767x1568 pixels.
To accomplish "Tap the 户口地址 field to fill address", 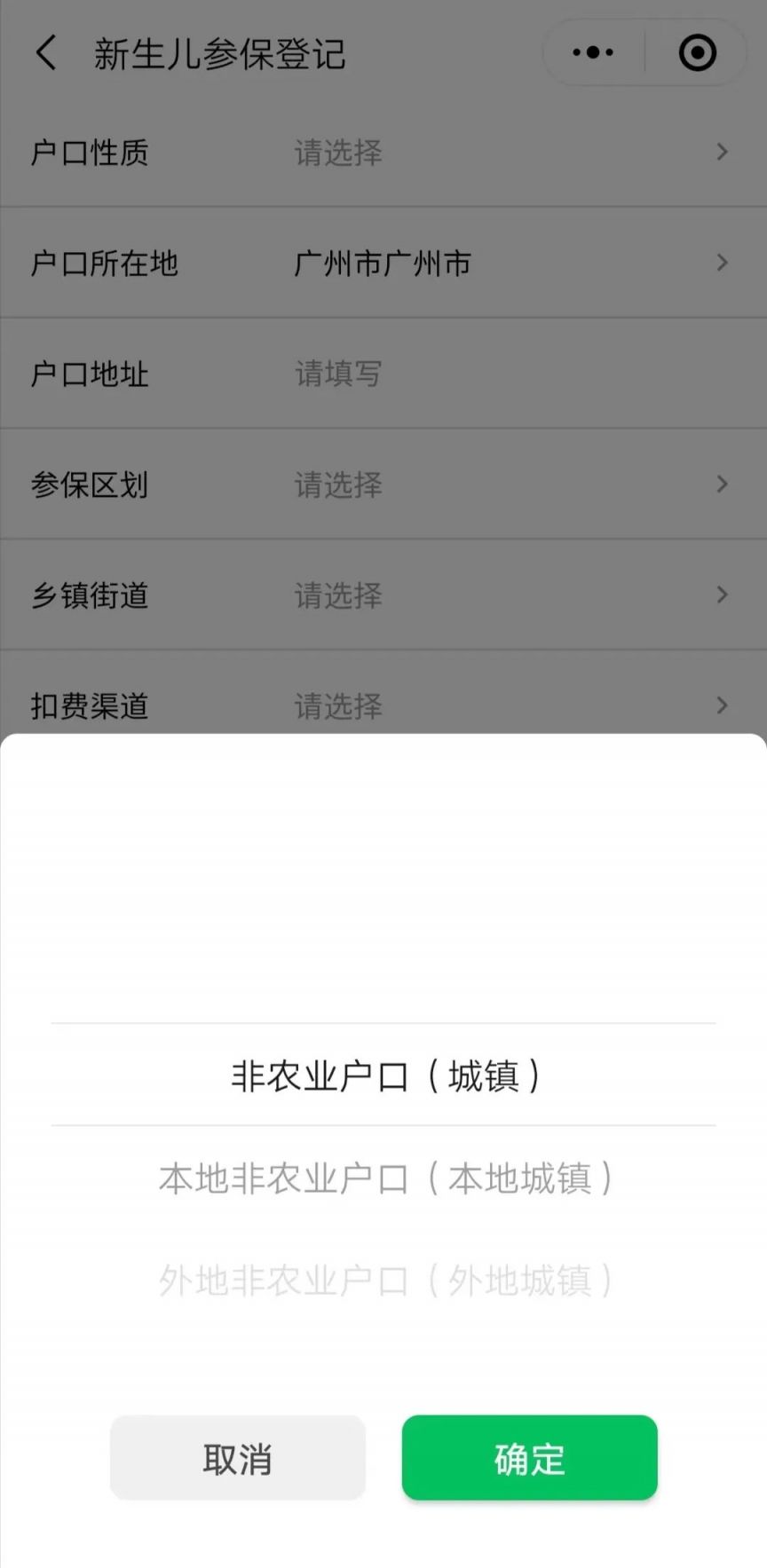I will point(383,374).
